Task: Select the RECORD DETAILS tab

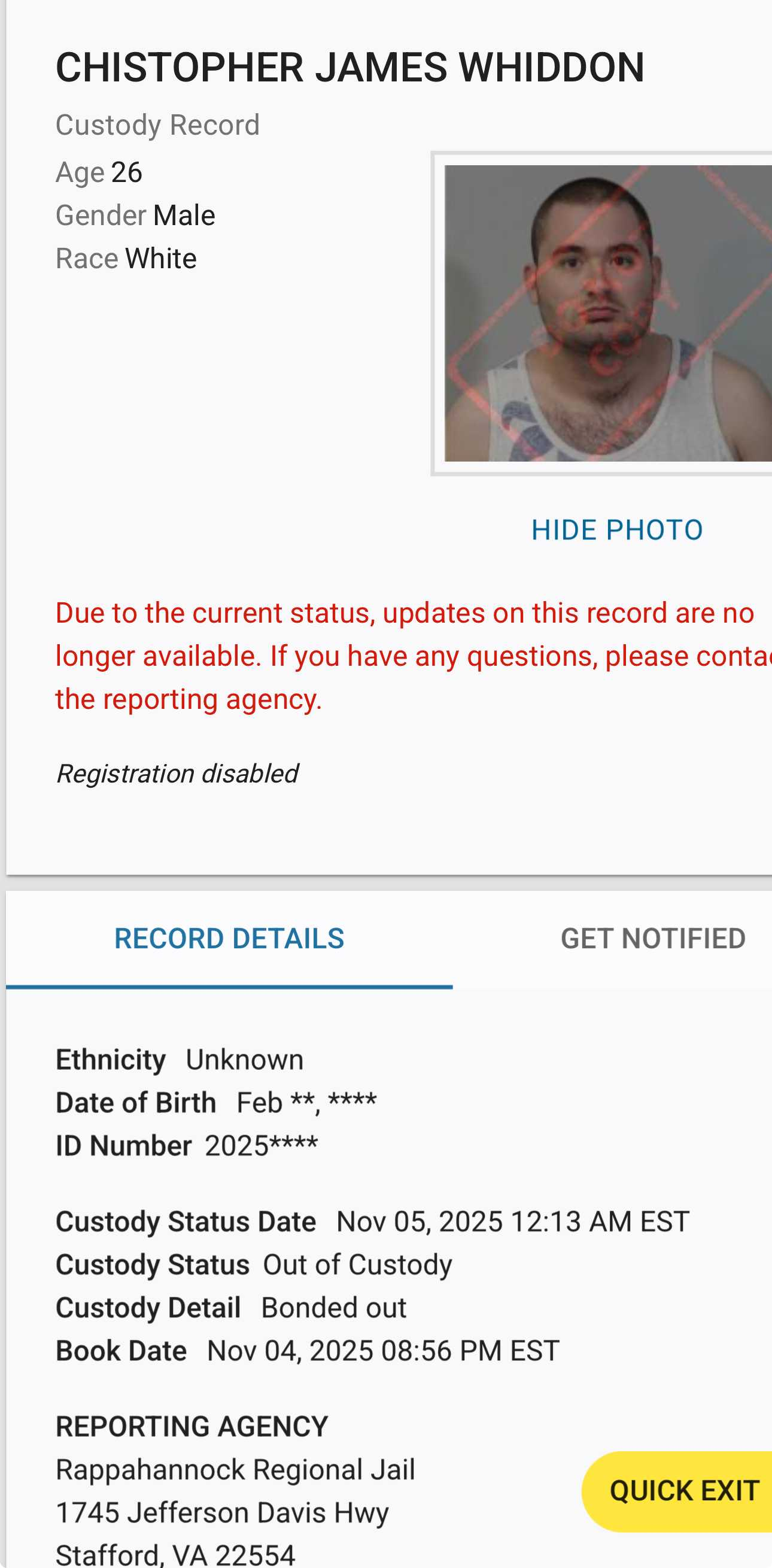Action: tap(229, 939)
